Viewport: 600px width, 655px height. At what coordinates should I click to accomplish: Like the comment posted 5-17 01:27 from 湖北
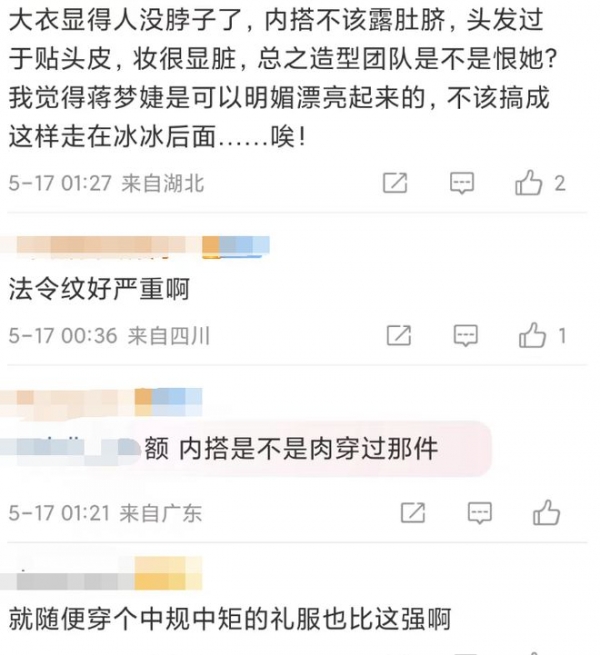pyautogui.click(x=528, y=183)
